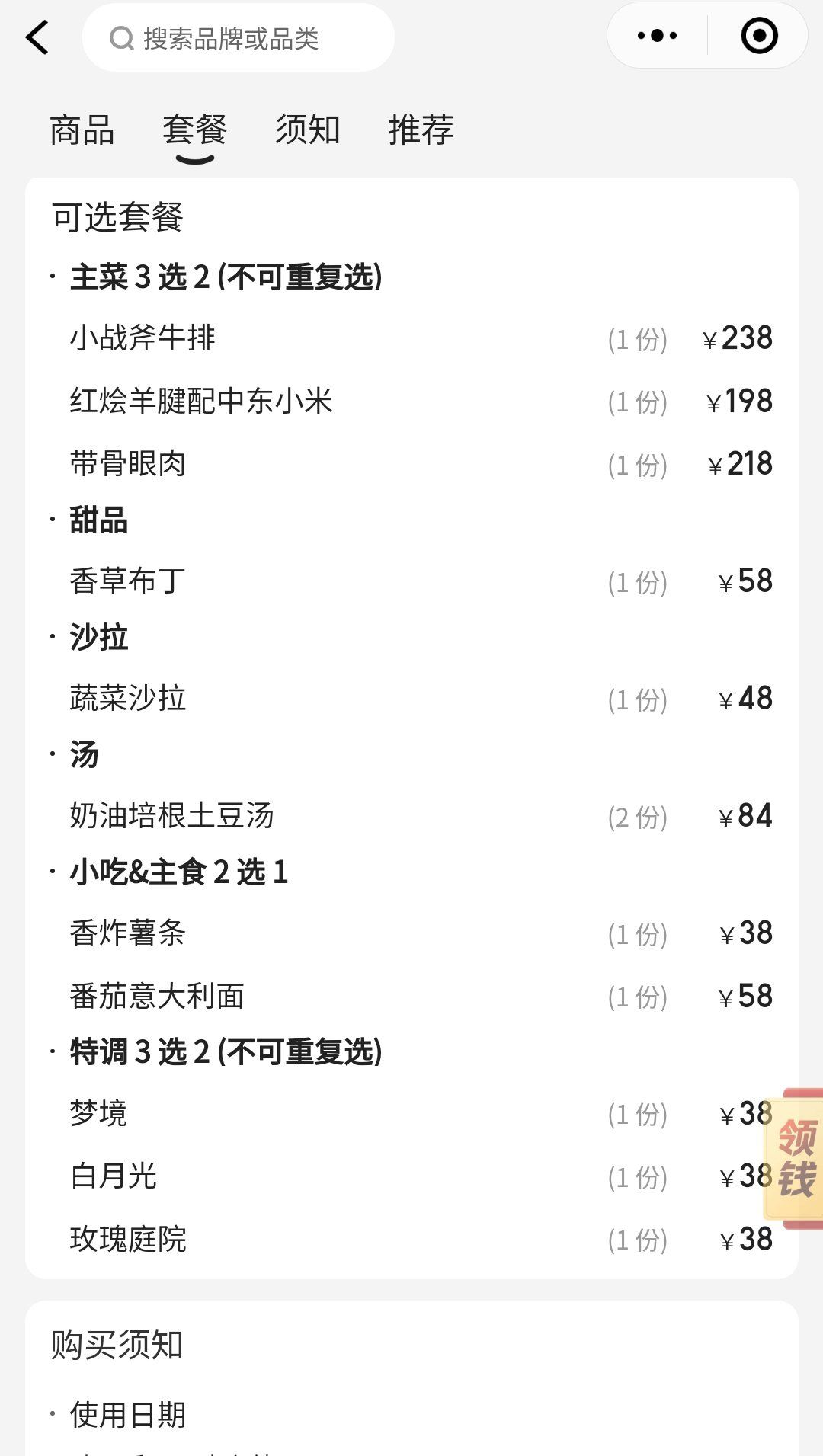823x1456 pixels.
Task: Switch to the 商品 tab
Action: tap(82, 130)
